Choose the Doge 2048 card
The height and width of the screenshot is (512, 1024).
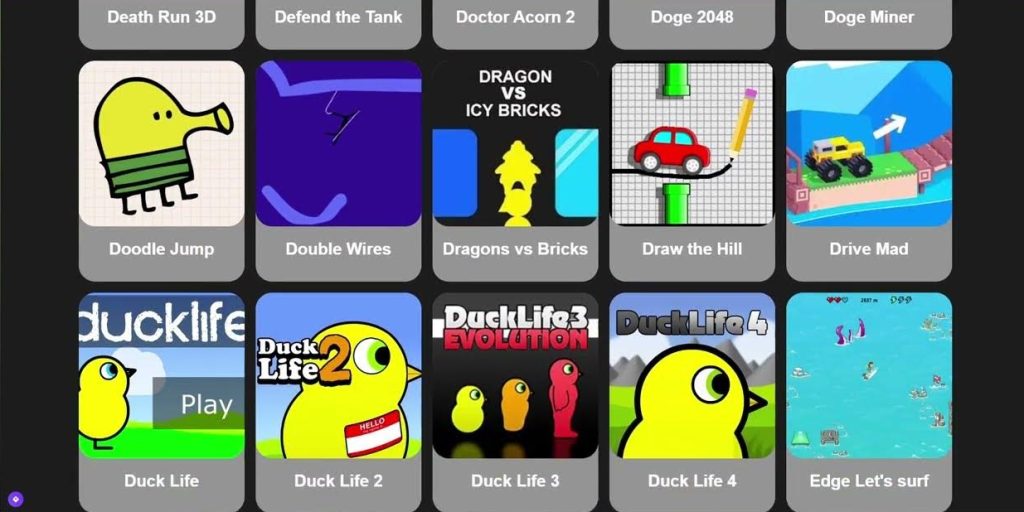(692, 18)
